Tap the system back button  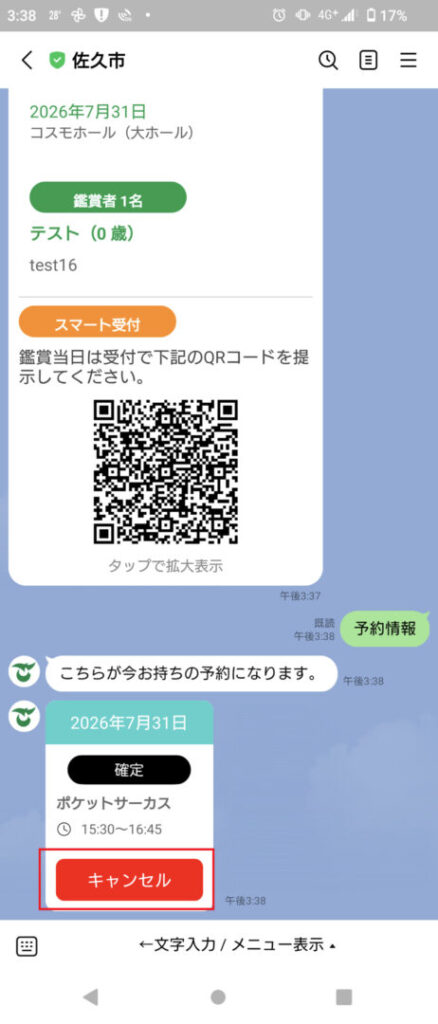[x=91, y=997]
